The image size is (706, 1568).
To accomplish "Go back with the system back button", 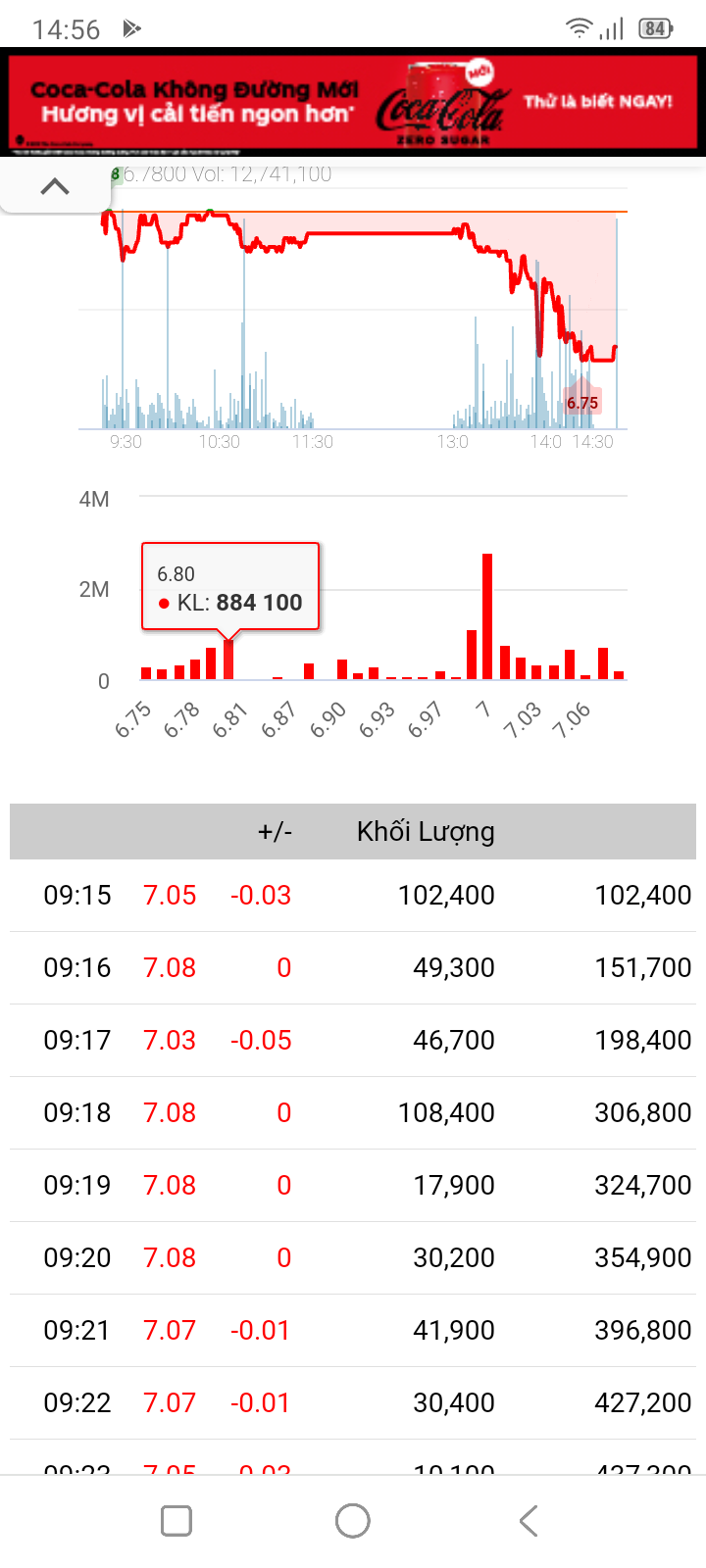I will coord(529,1521).
